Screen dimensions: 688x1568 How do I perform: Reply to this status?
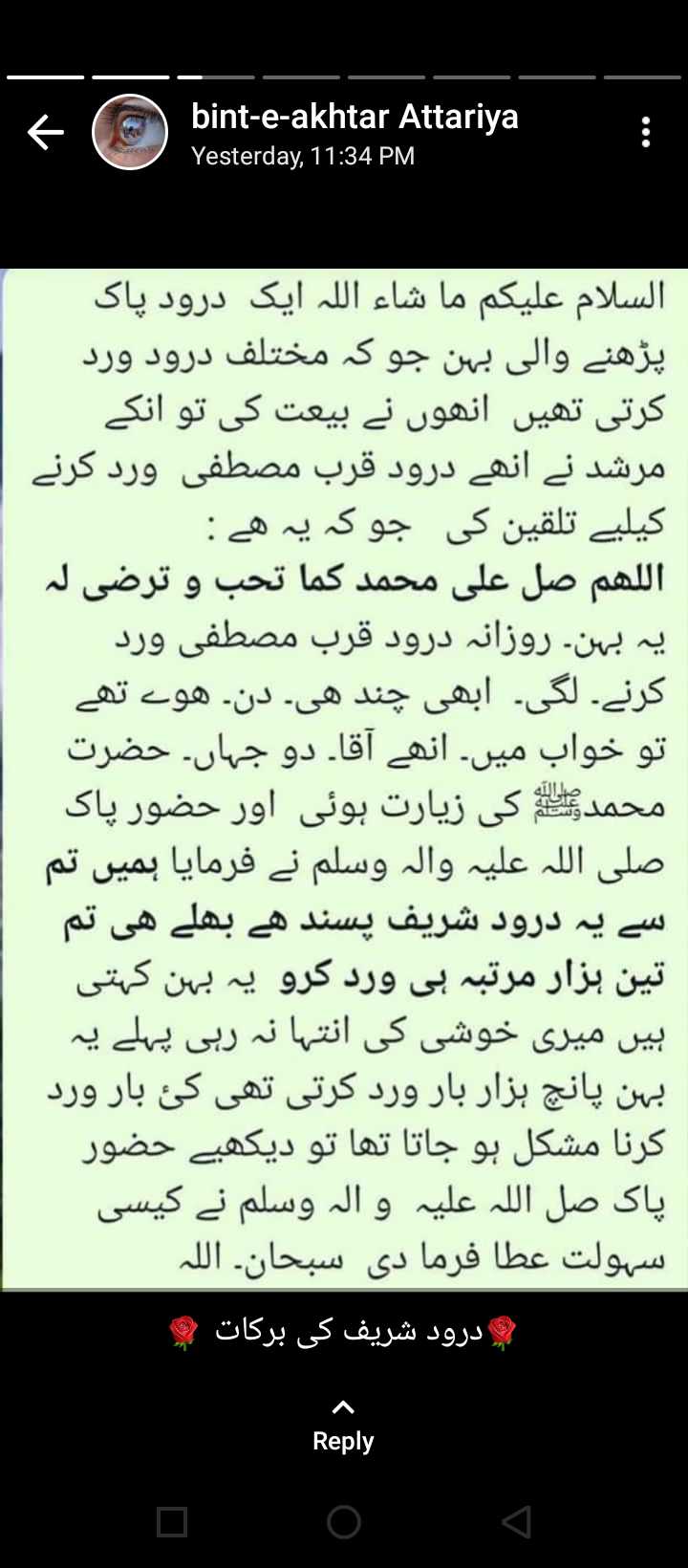coord(343,1426)
